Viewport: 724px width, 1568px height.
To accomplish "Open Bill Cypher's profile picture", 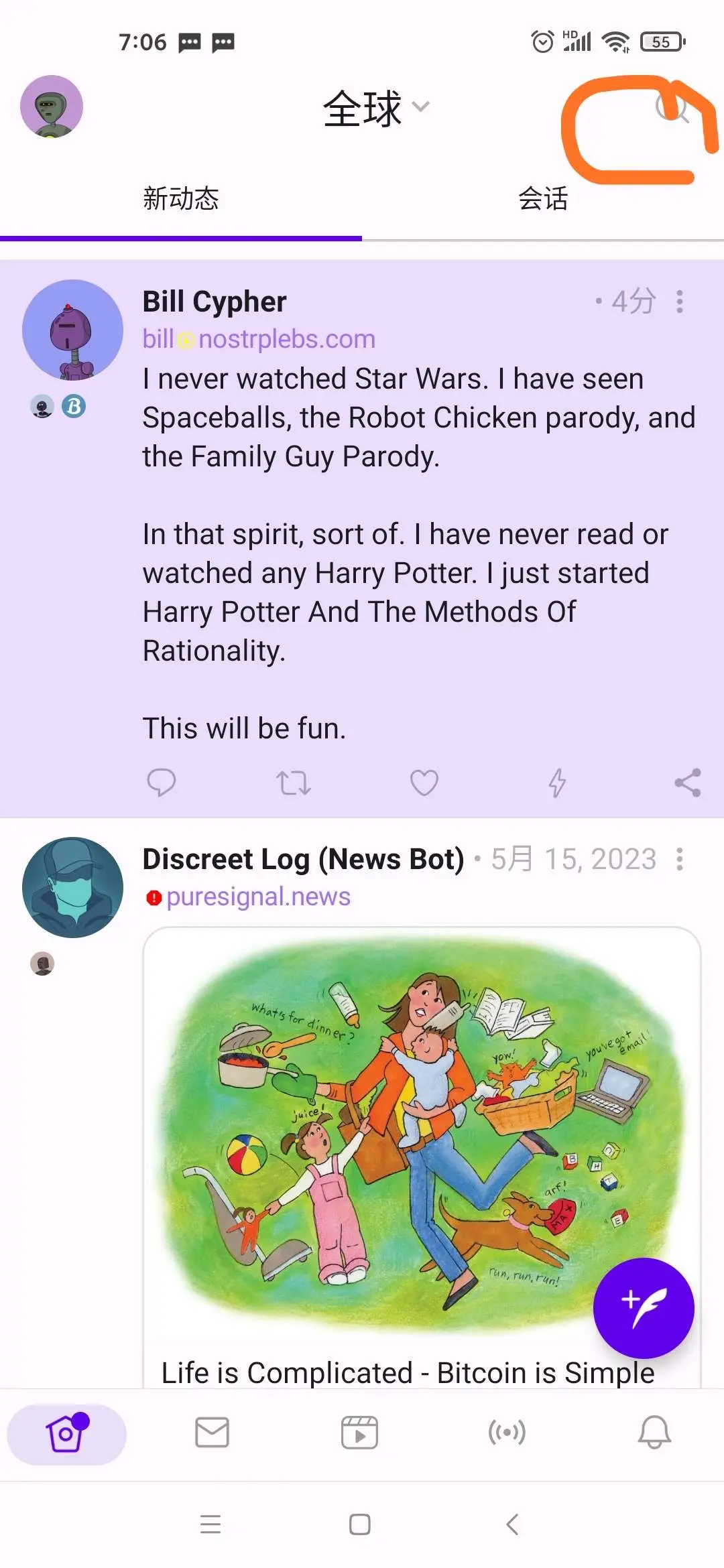I will (x=72, y=330).
